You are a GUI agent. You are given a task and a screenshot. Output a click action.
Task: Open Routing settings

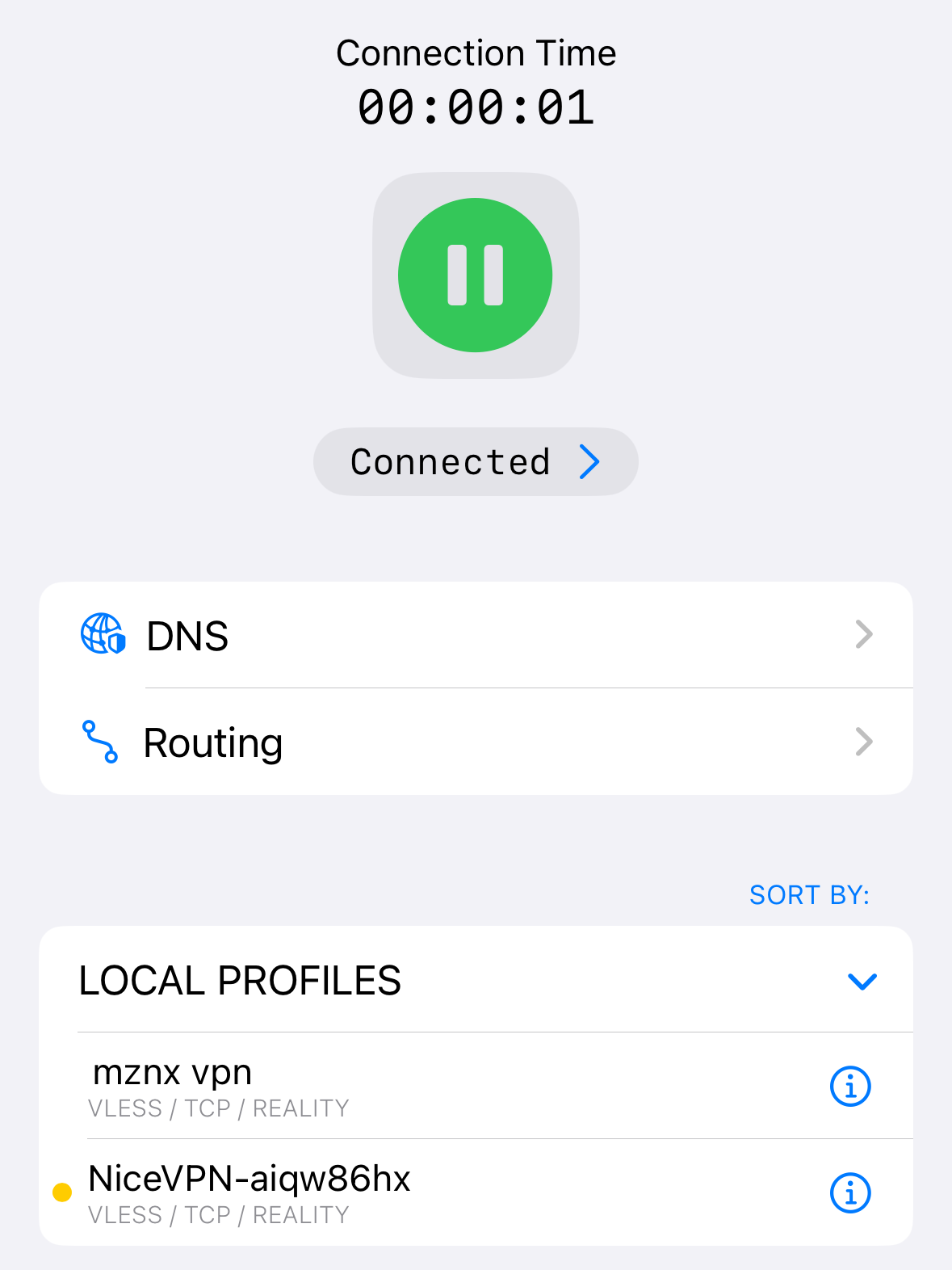click(x=475, y=742)
